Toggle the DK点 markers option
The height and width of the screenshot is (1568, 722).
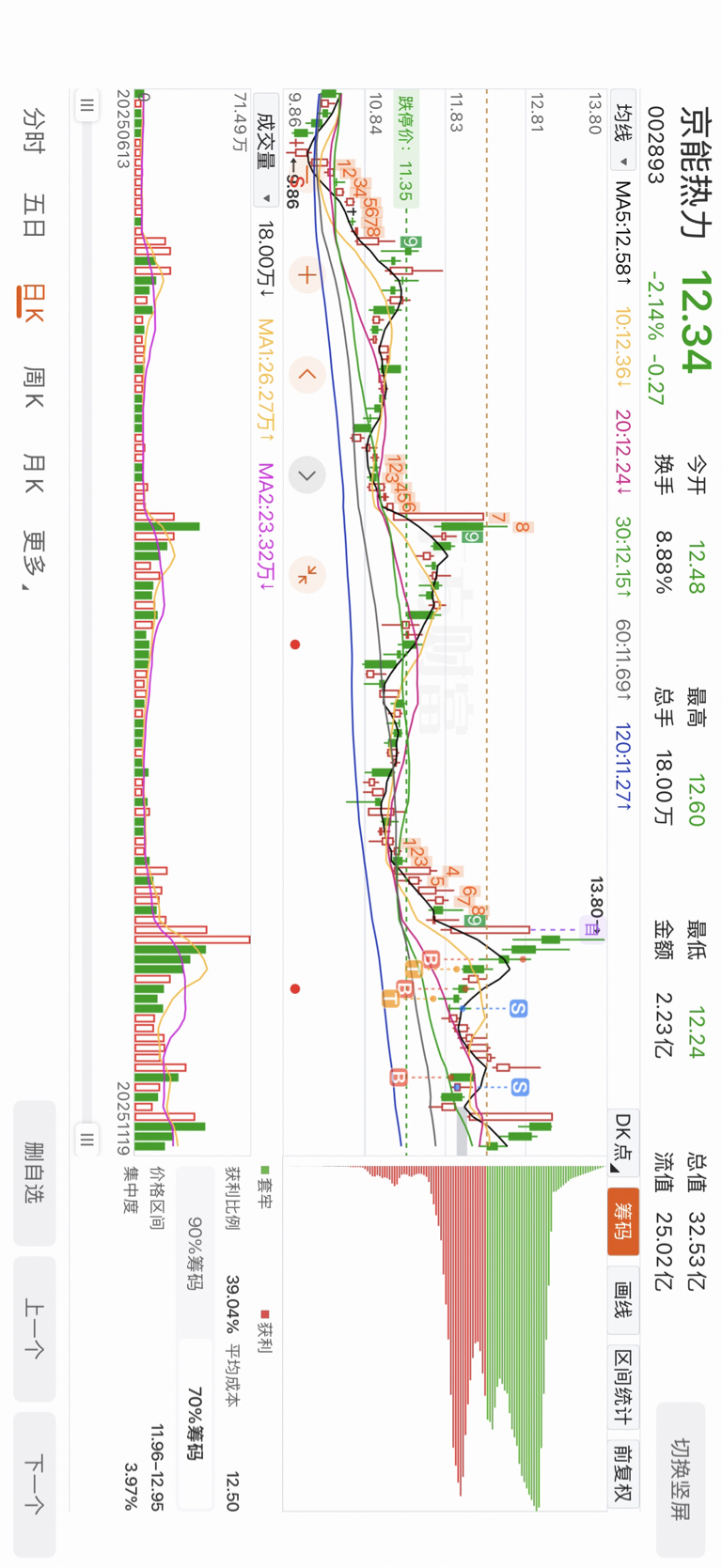tap(623, 1141)
